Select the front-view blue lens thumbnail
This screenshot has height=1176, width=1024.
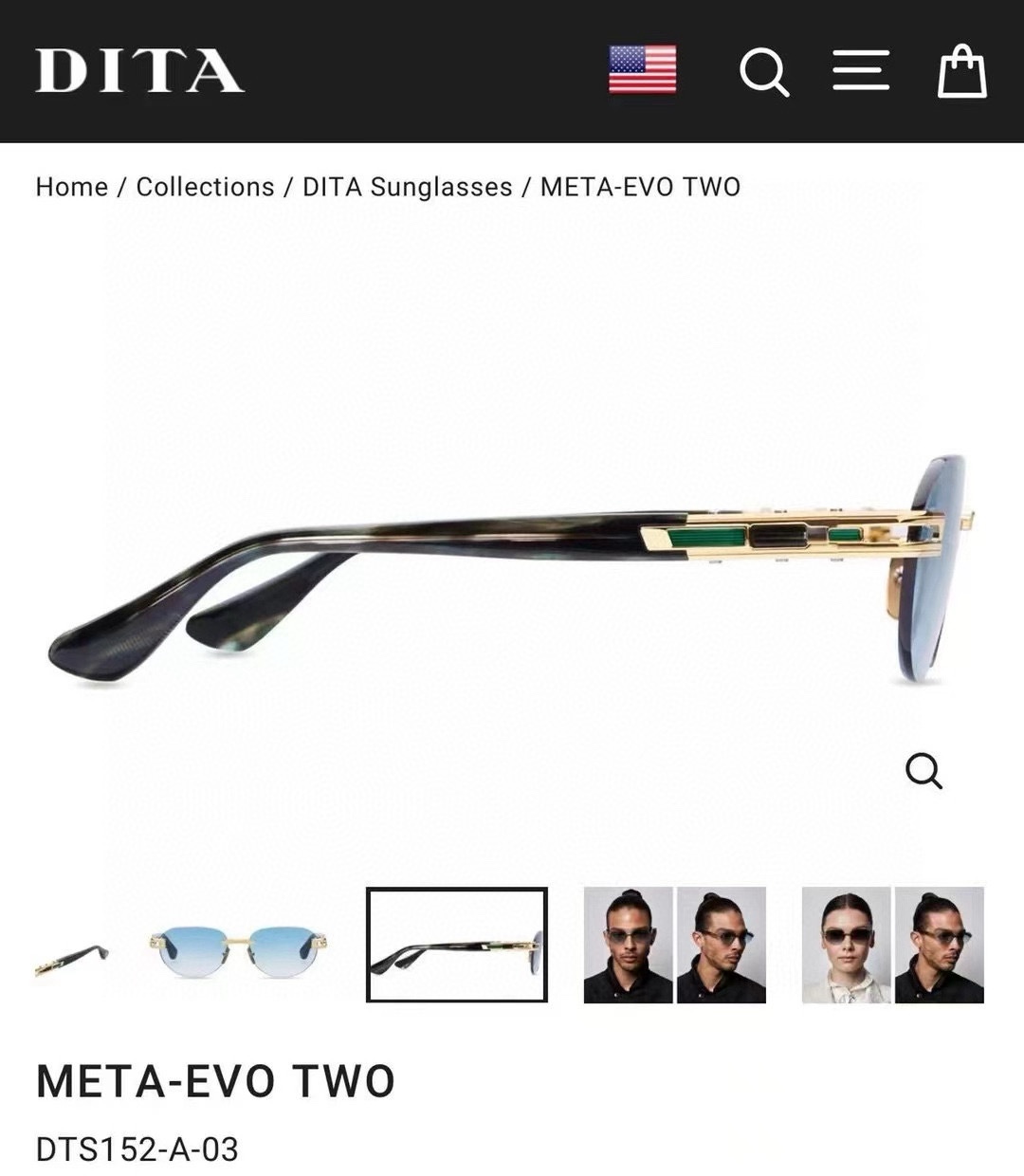[x=238, y=946]
